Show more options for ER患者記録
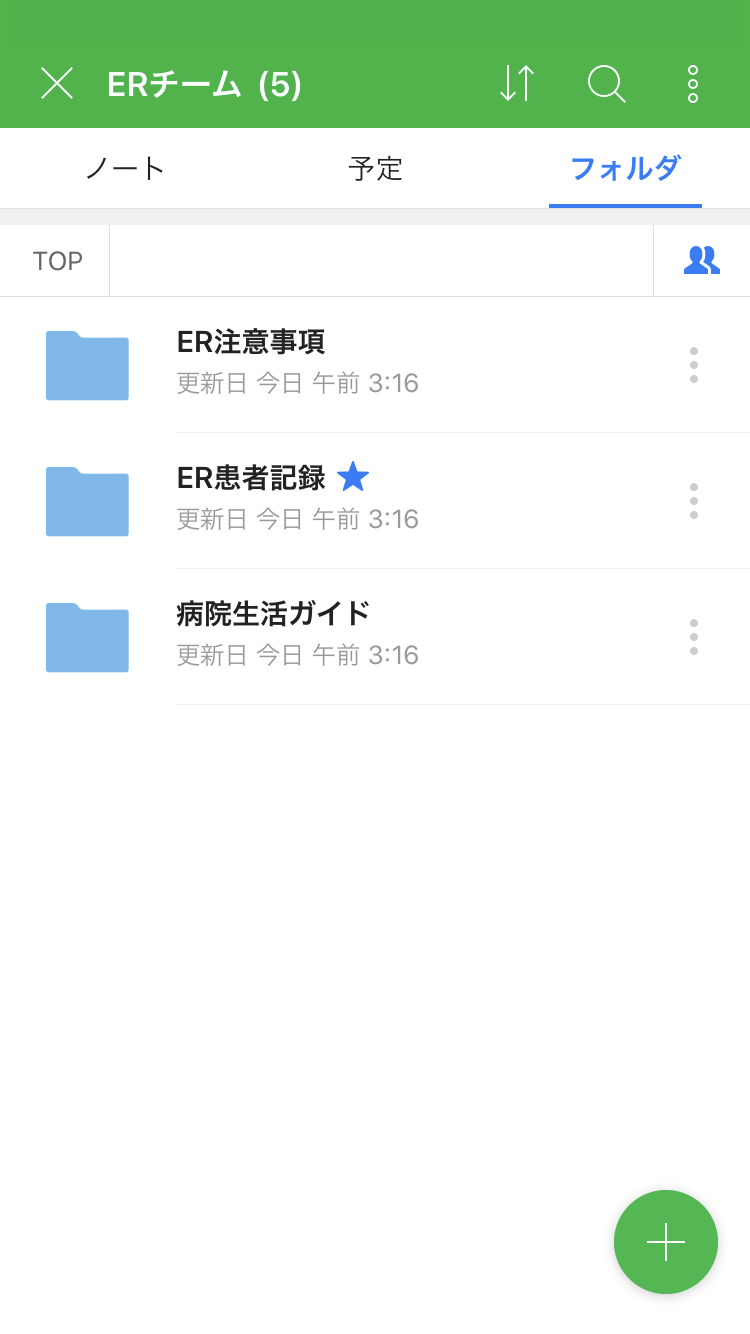 coord(694,501)
